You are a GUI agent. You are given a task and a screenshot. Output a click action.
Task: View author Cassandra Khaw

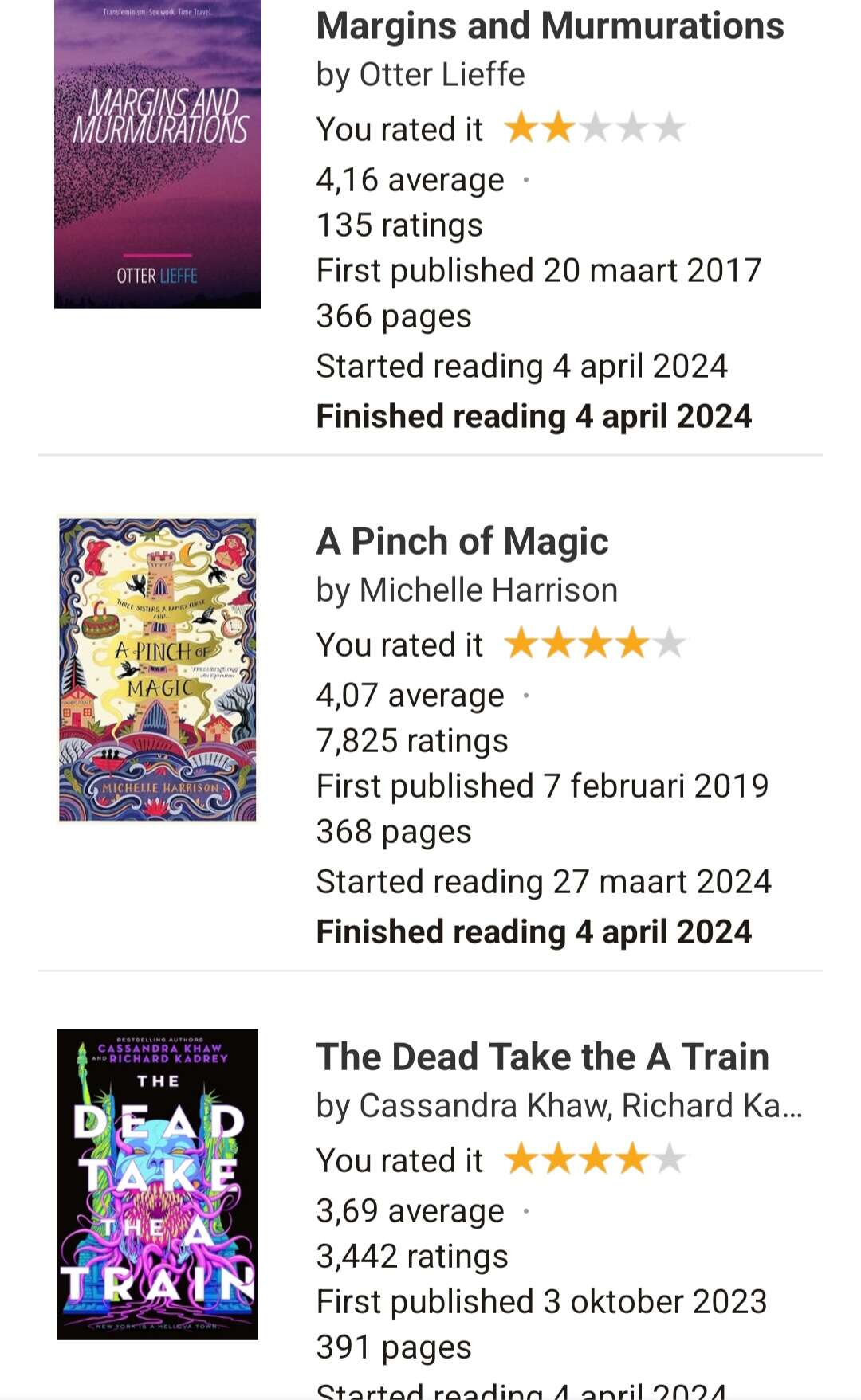click(485, 1106)
